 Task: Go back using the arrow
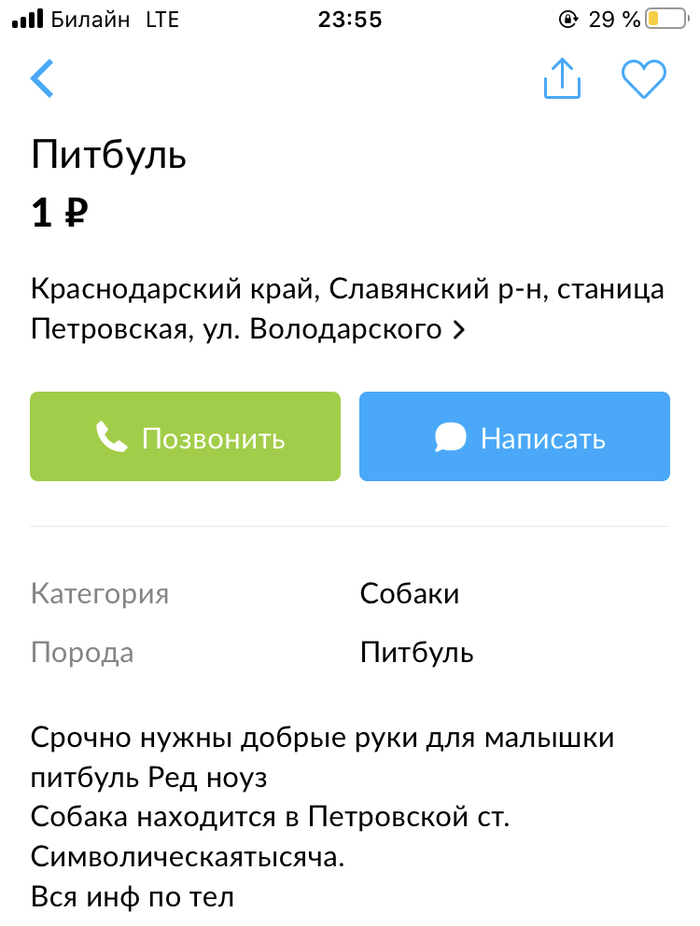coord(42,79)
